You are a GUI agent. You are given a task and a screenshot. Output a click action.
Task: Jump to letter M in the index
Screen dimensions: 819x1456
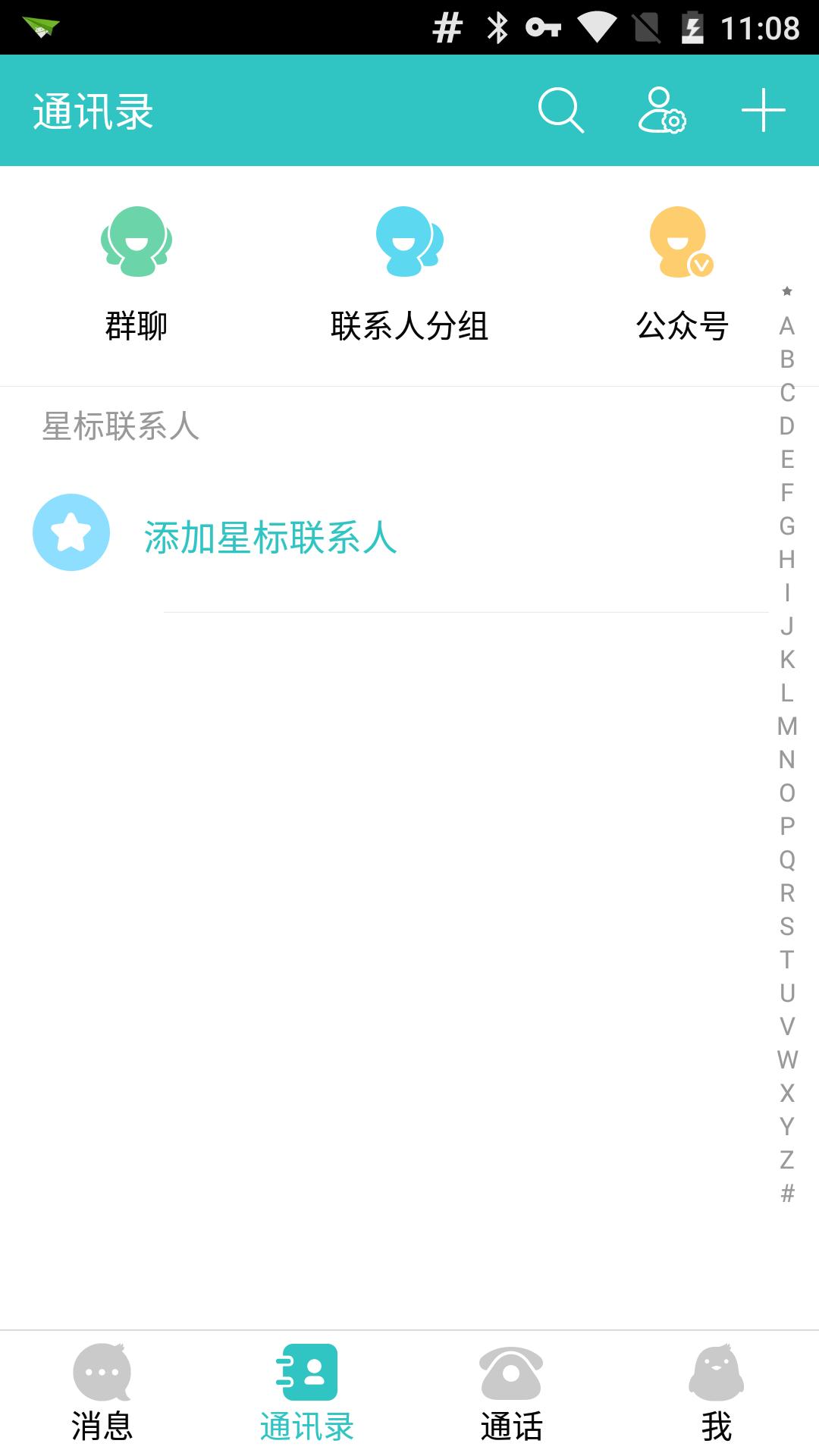(787, 726)
